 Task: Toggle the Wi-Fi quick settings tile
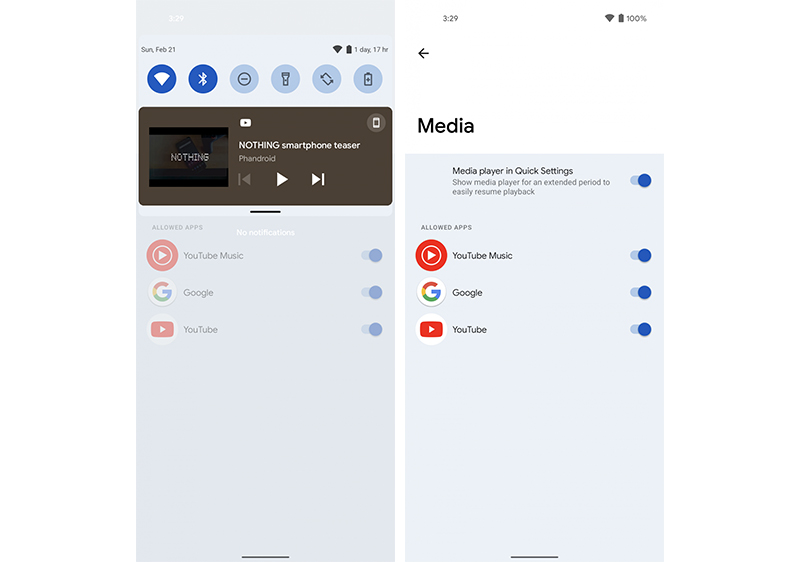161,79
